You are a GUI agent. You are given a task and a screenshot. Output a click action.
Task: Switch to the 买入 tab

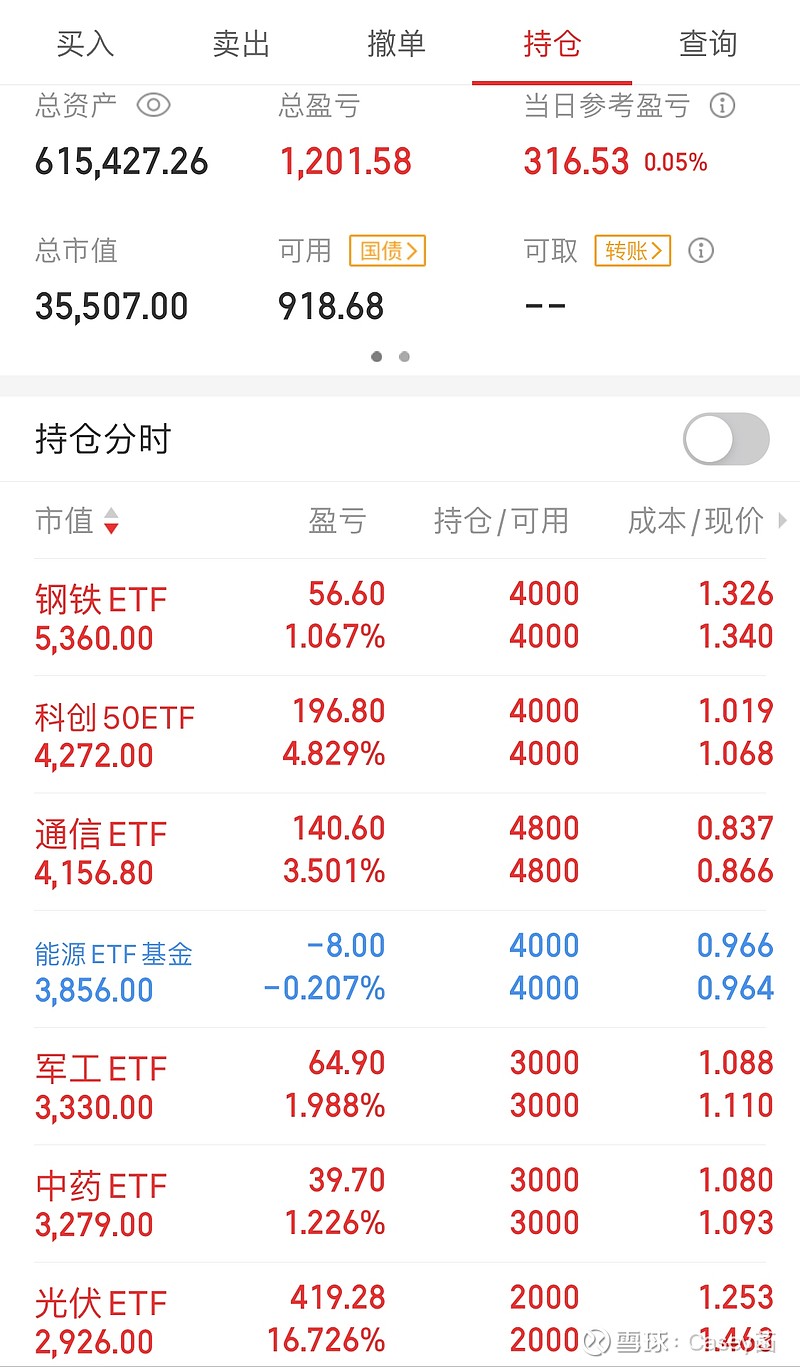[x=85, y=44]
